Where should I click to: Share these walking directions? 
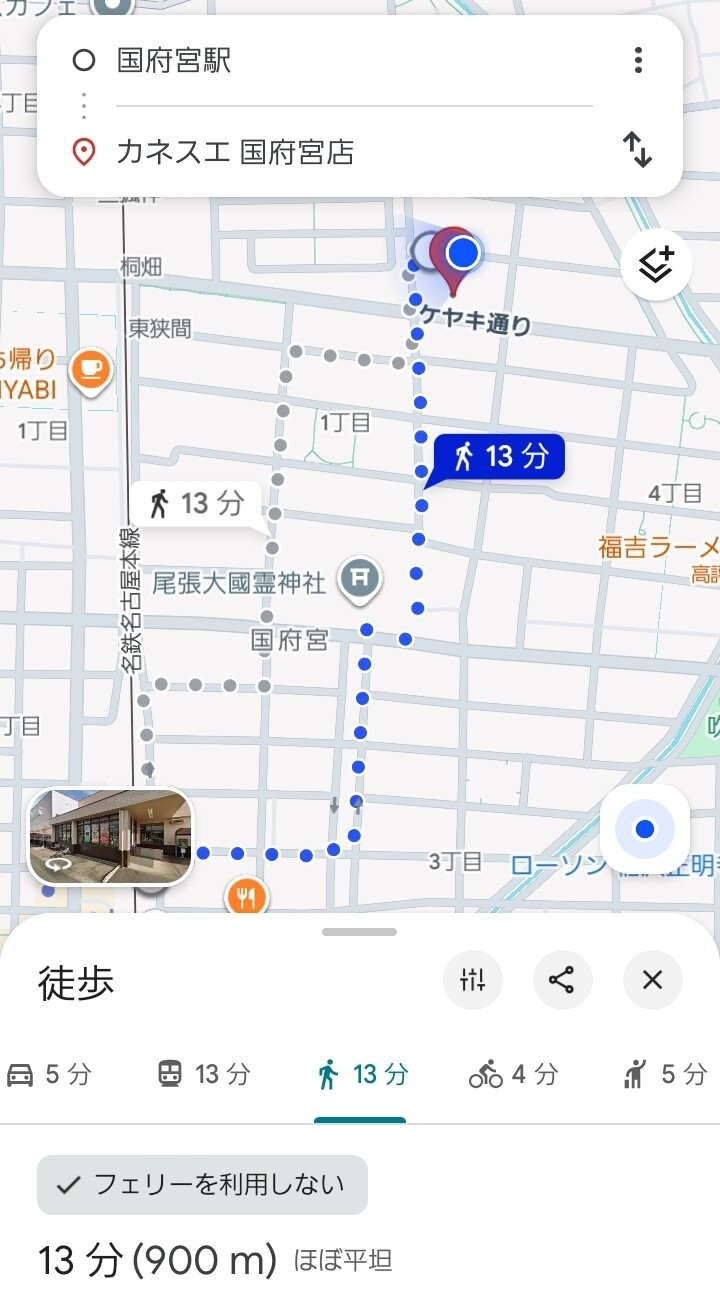pos(562,980)
